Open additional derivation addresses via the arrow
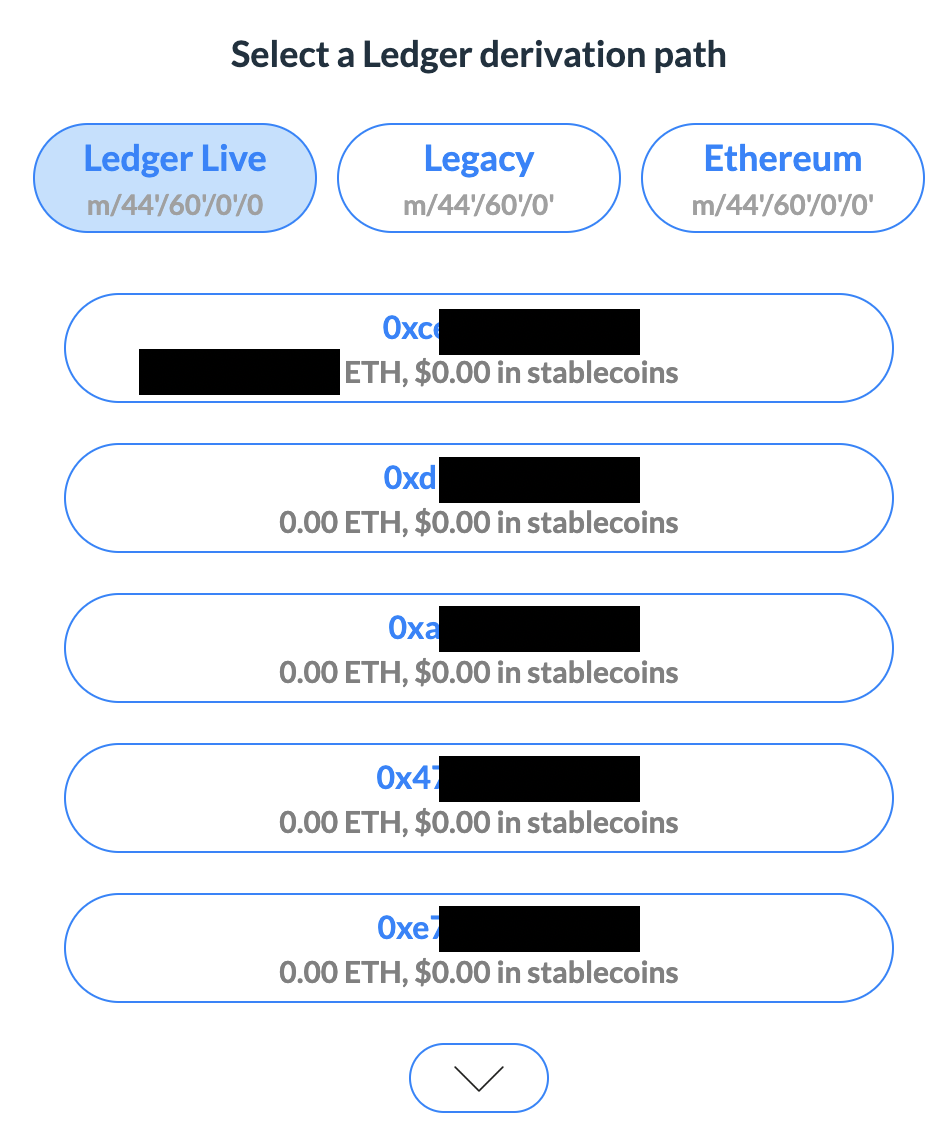This screenshot has width=952, height=1124. (478, 1077)
